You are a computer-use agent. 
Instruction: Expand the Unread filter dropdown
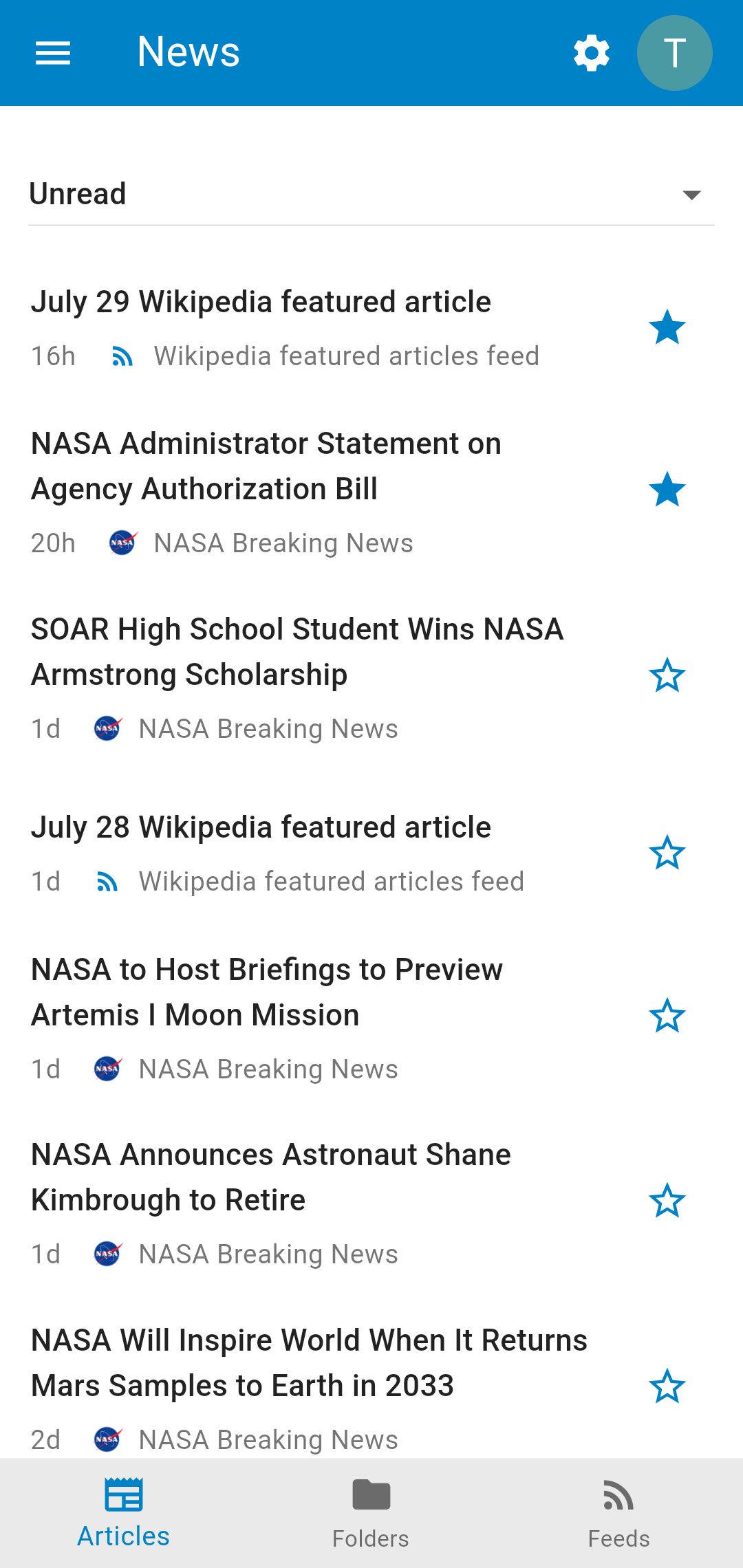pyautogui.click(x=371, y=195)
